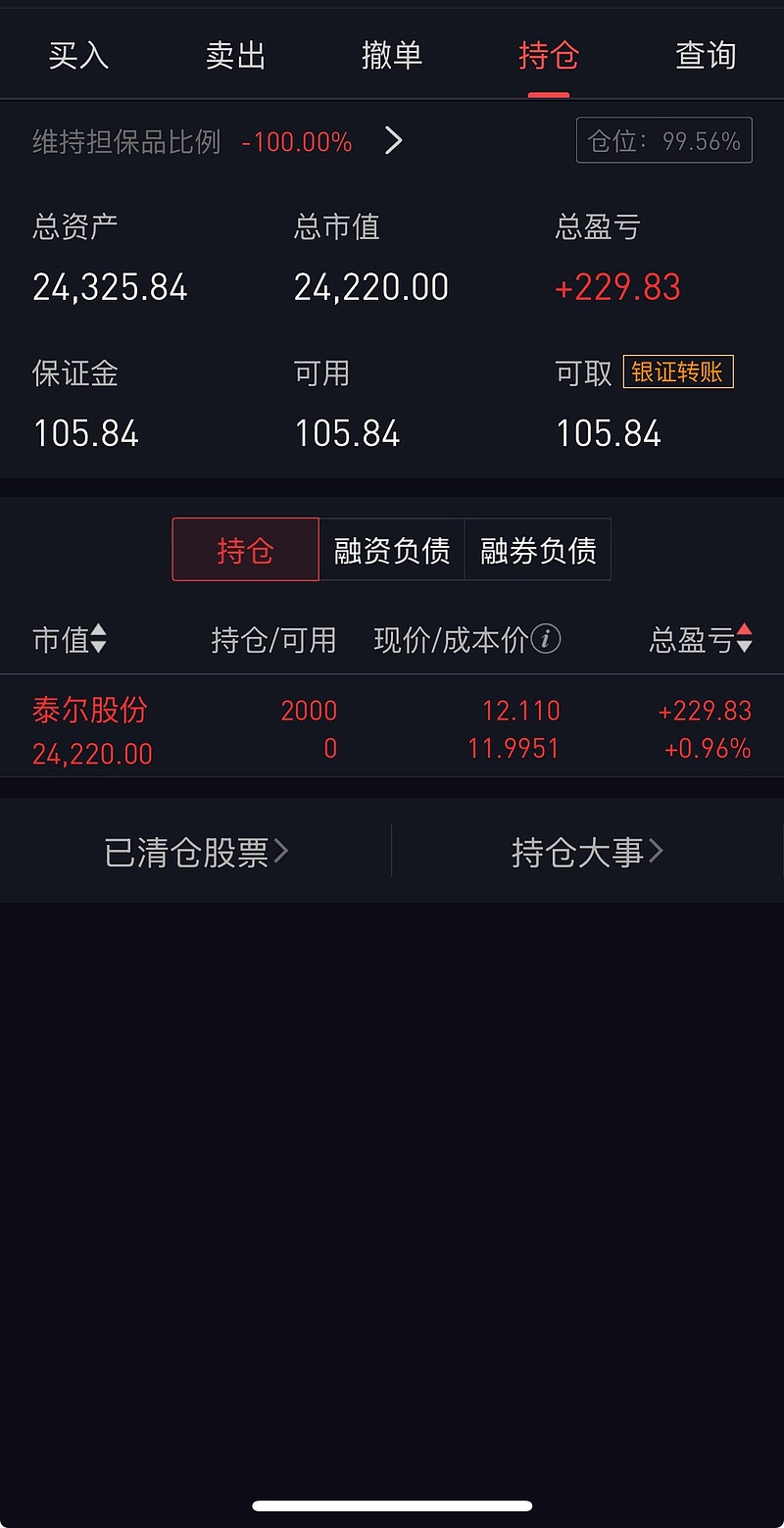
Task: Select the 持仓 holdings filter tab
Action: (x=245, y=550)
